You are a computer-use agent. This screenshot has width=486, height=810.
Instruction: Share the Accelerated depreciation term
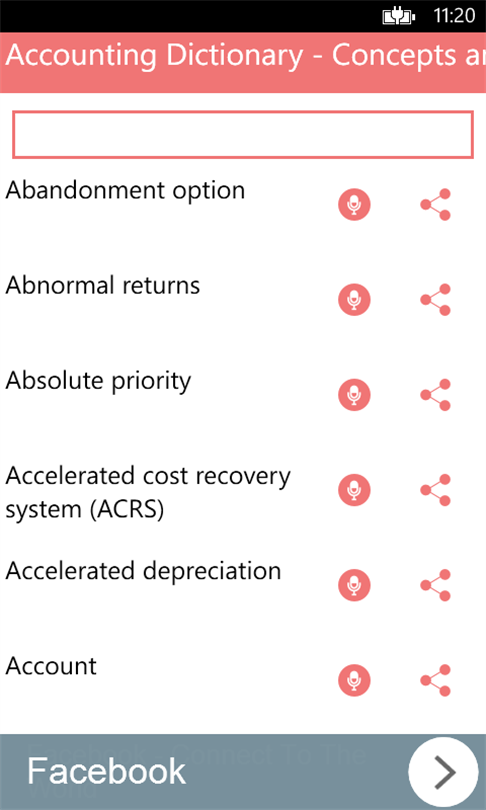(x=436, y=585)
